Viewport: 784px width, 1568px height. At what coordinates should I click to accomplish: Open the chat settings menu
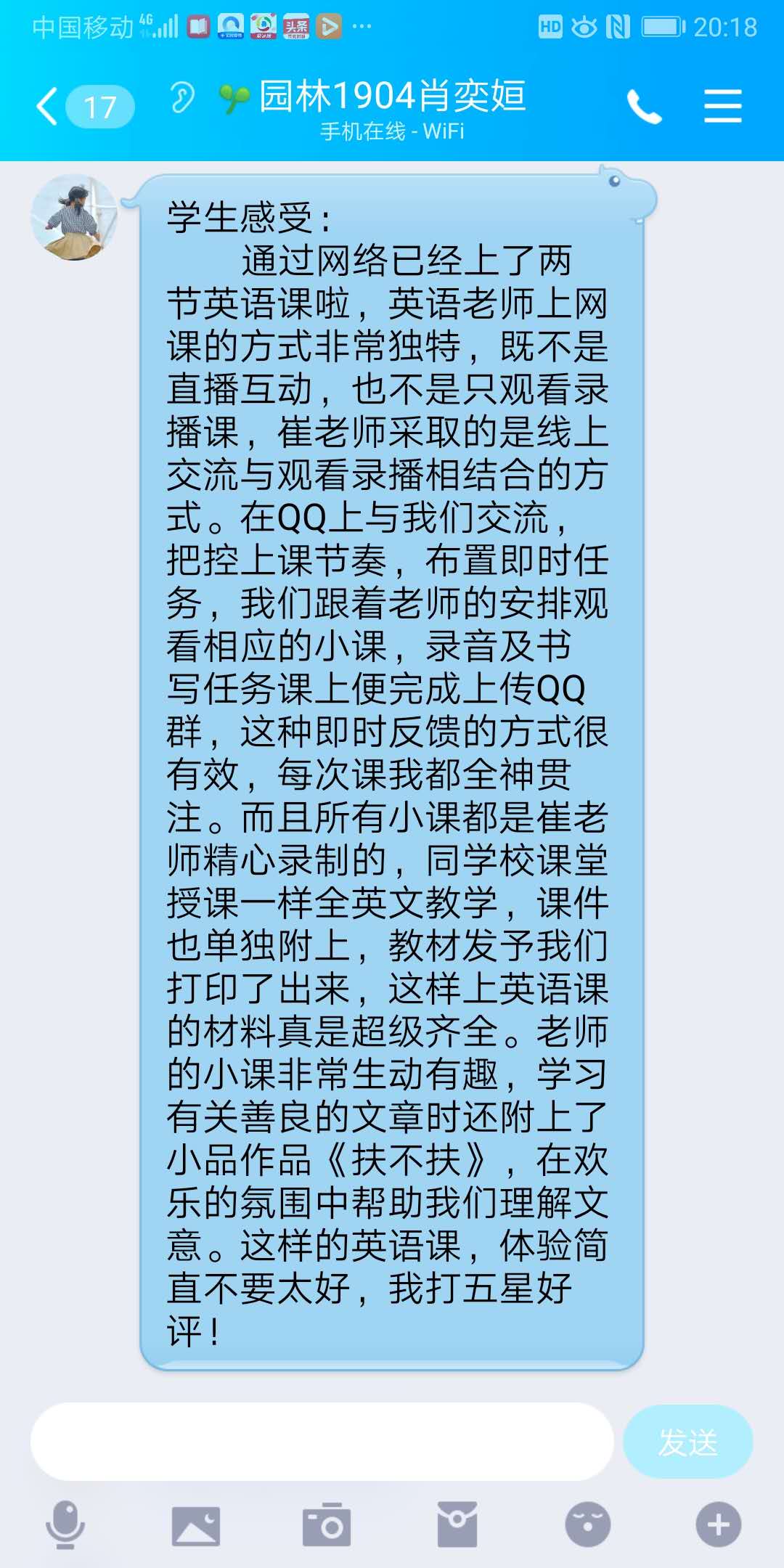(x=722, y=107)
